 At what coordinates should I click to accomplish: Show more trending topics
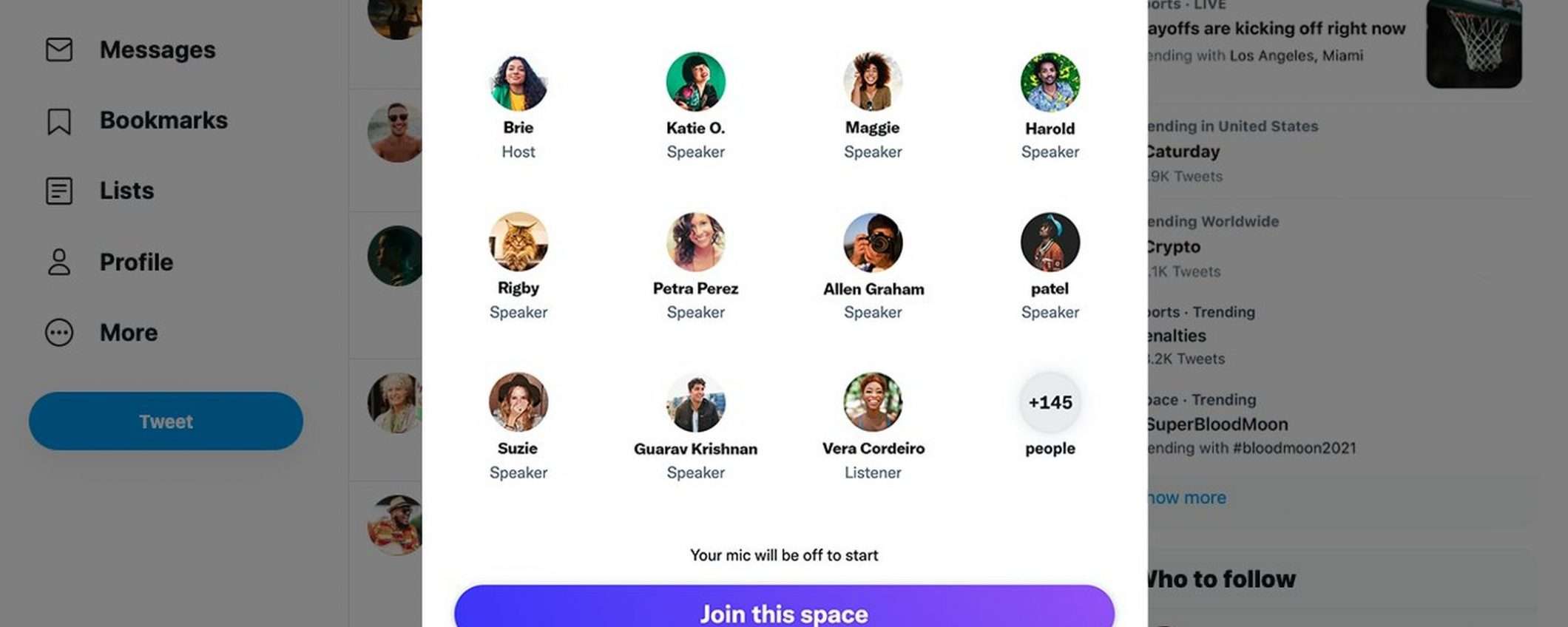(x=1186, y=498)
